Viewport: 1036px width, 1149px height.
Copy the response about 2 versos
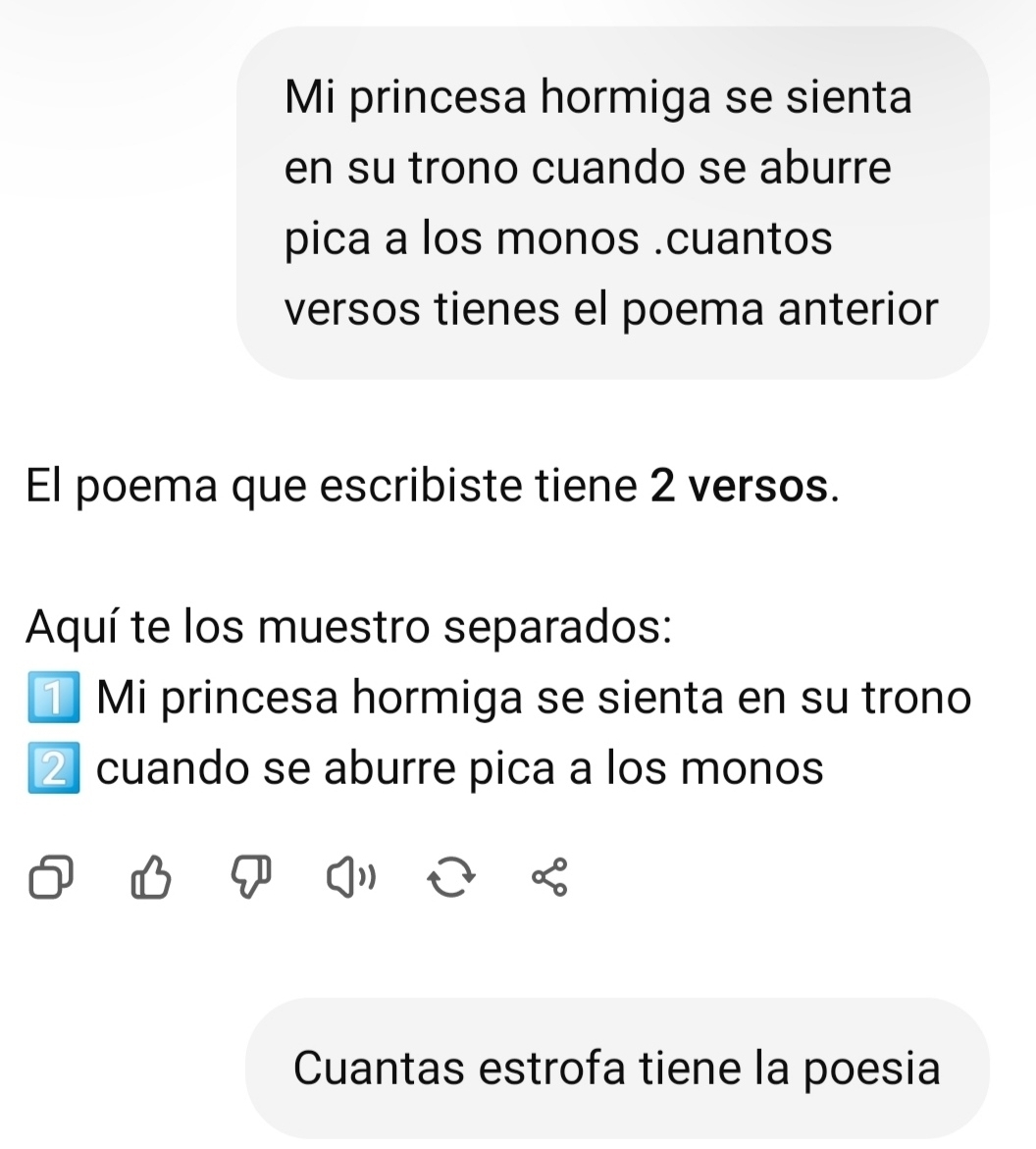[x=50, y=876]
